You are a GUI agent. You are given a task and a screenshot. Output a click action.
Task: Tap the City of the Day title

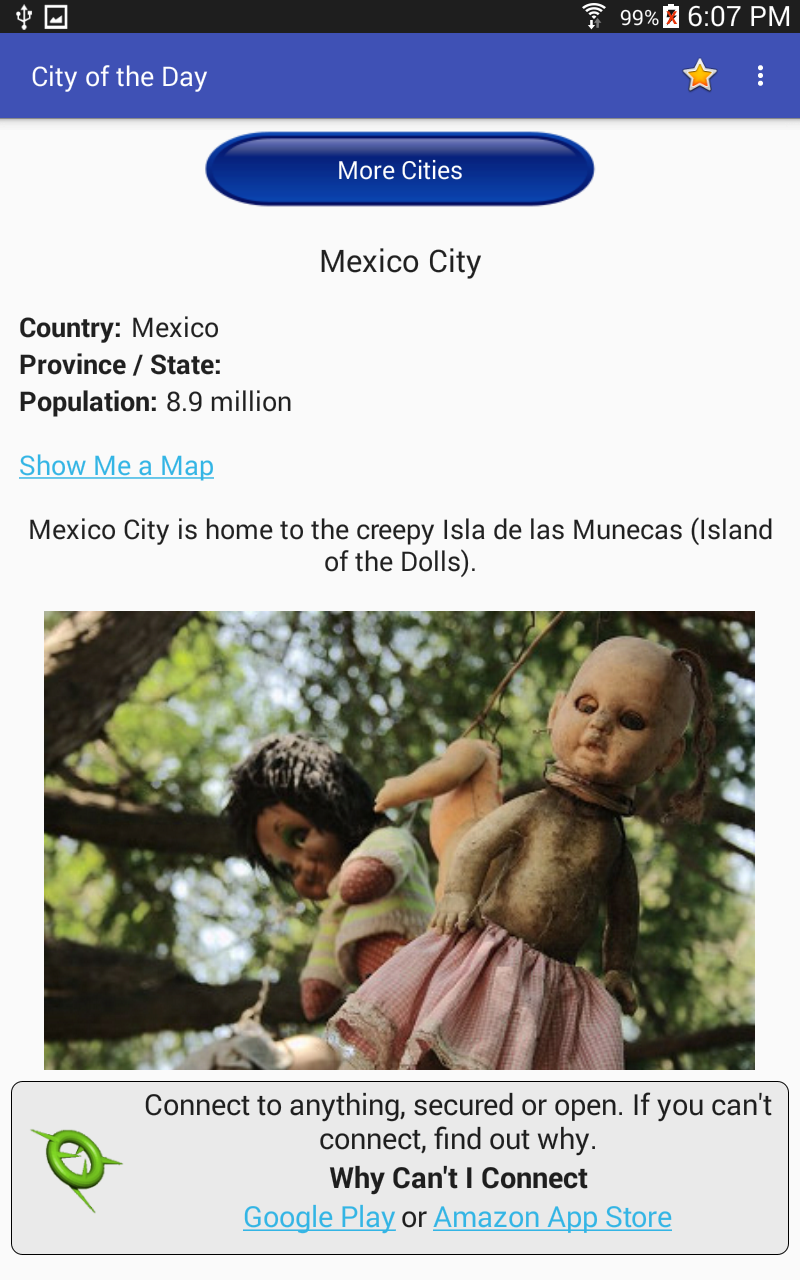point(118,76)
